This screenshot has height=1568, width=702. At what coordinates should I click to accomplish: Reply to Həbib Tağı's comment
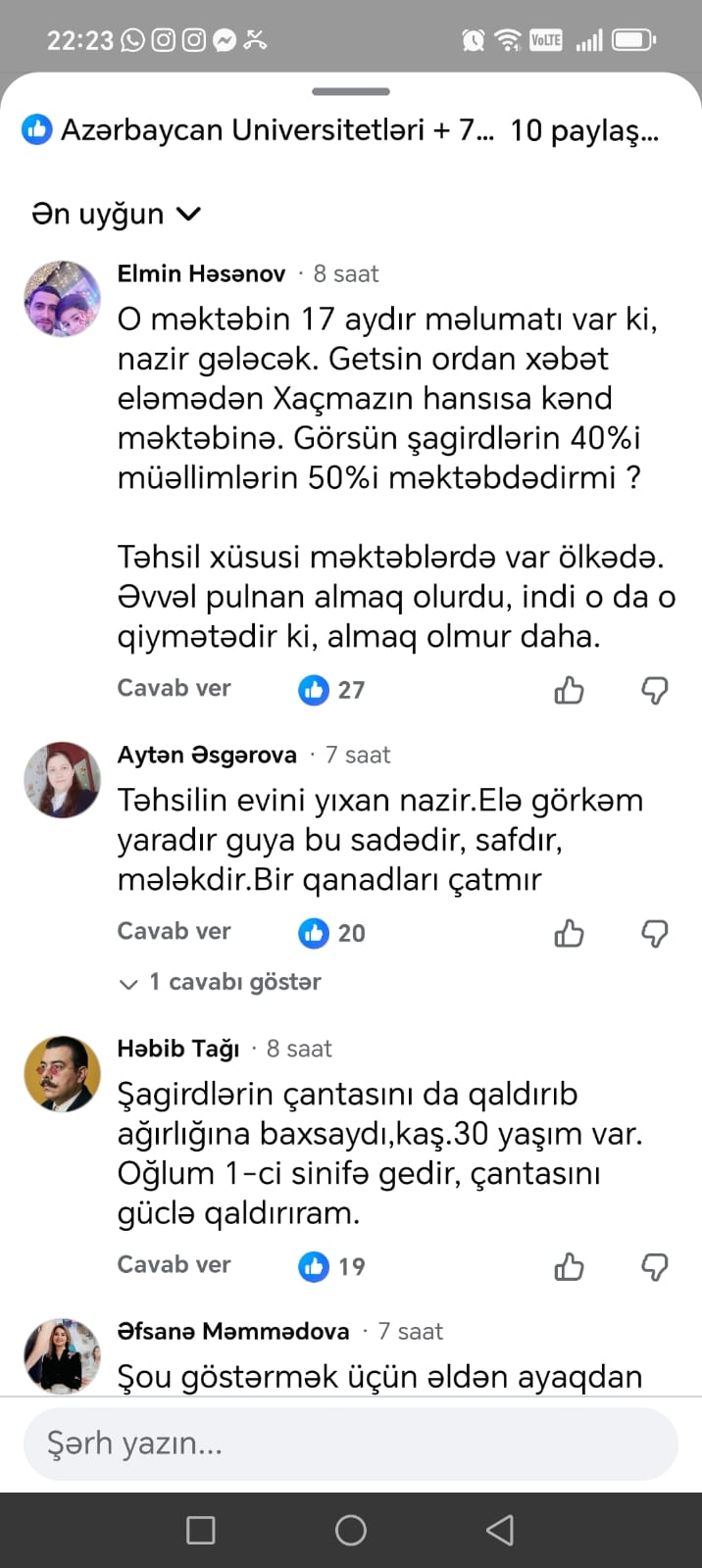174,1264
